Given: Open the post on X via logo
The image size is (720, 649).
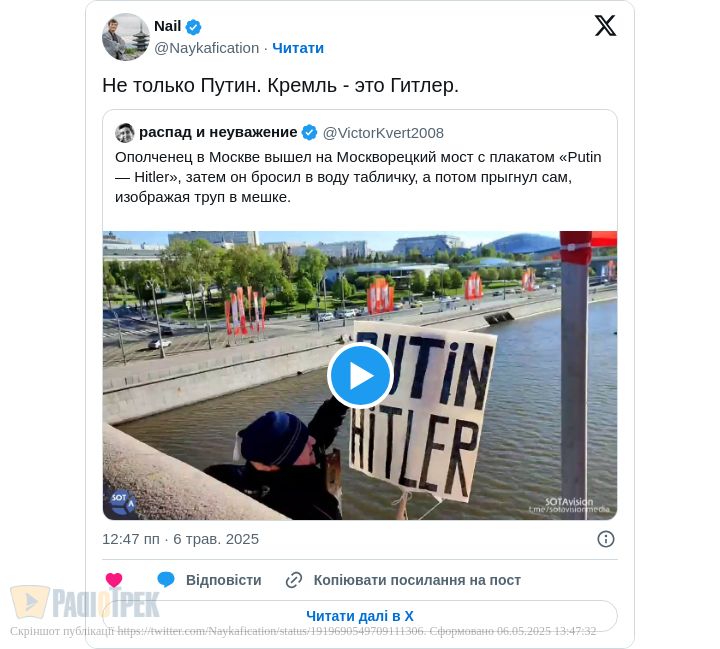Looking at the screenshot, I should coord(605,26).
